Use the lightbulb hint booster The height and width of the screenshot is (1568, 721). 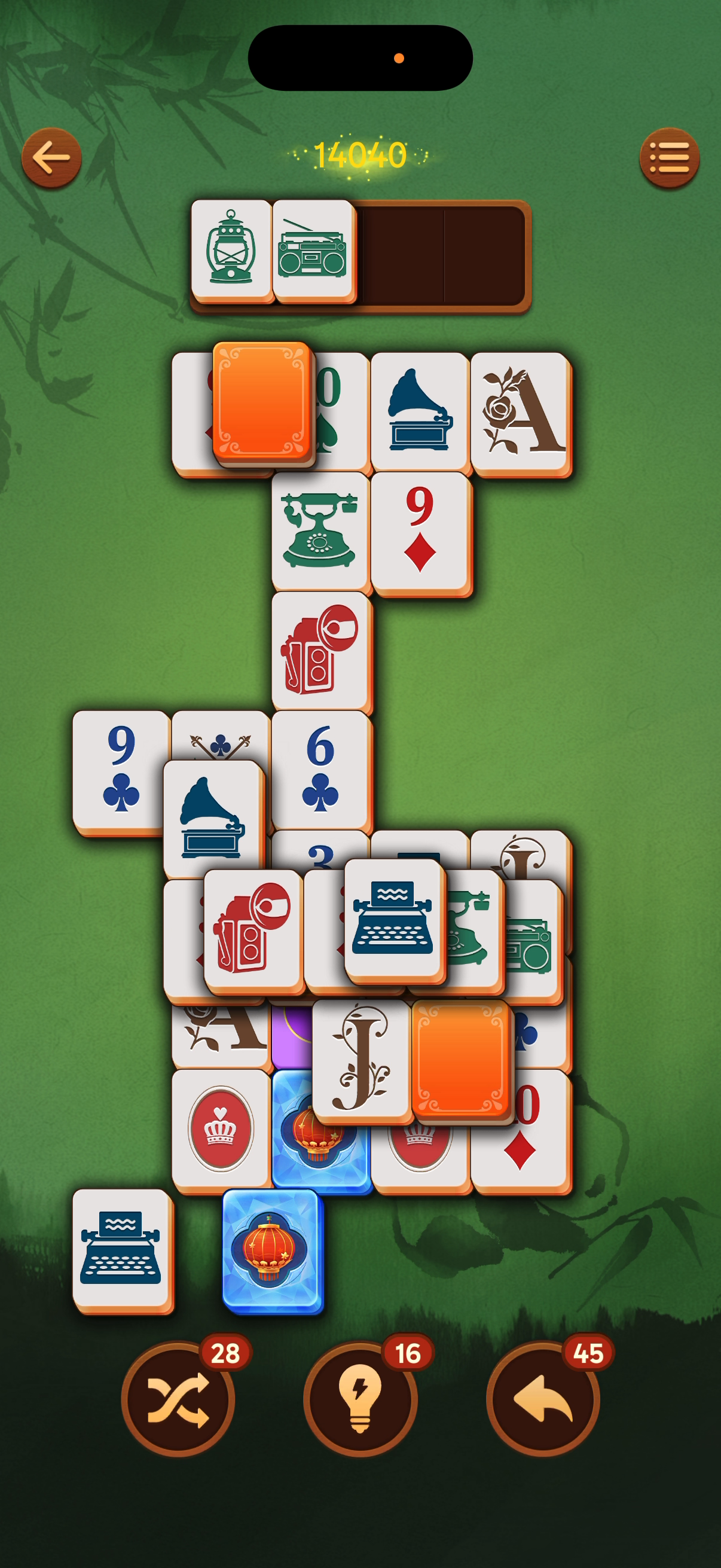click(x=360, y=1398)
